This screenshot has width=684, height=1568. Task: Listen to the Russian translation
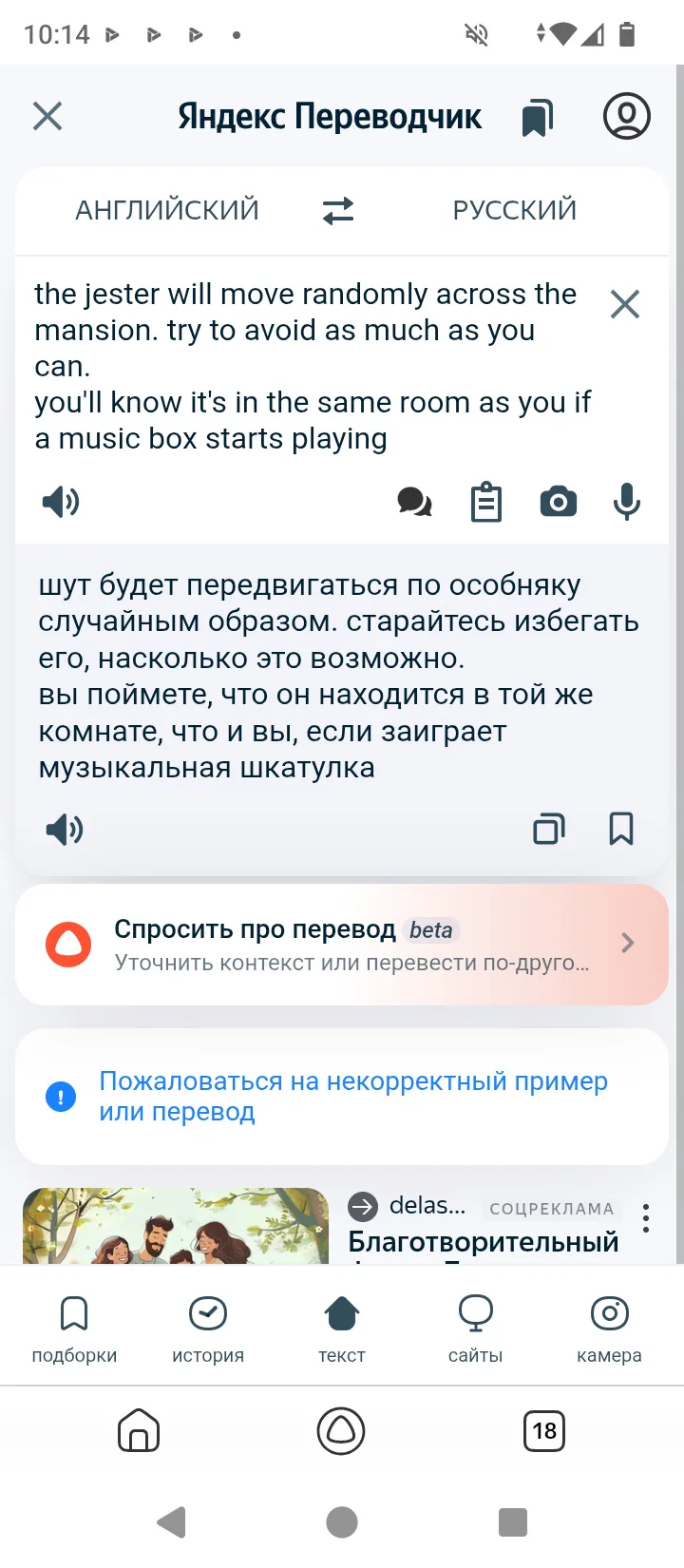65,830
